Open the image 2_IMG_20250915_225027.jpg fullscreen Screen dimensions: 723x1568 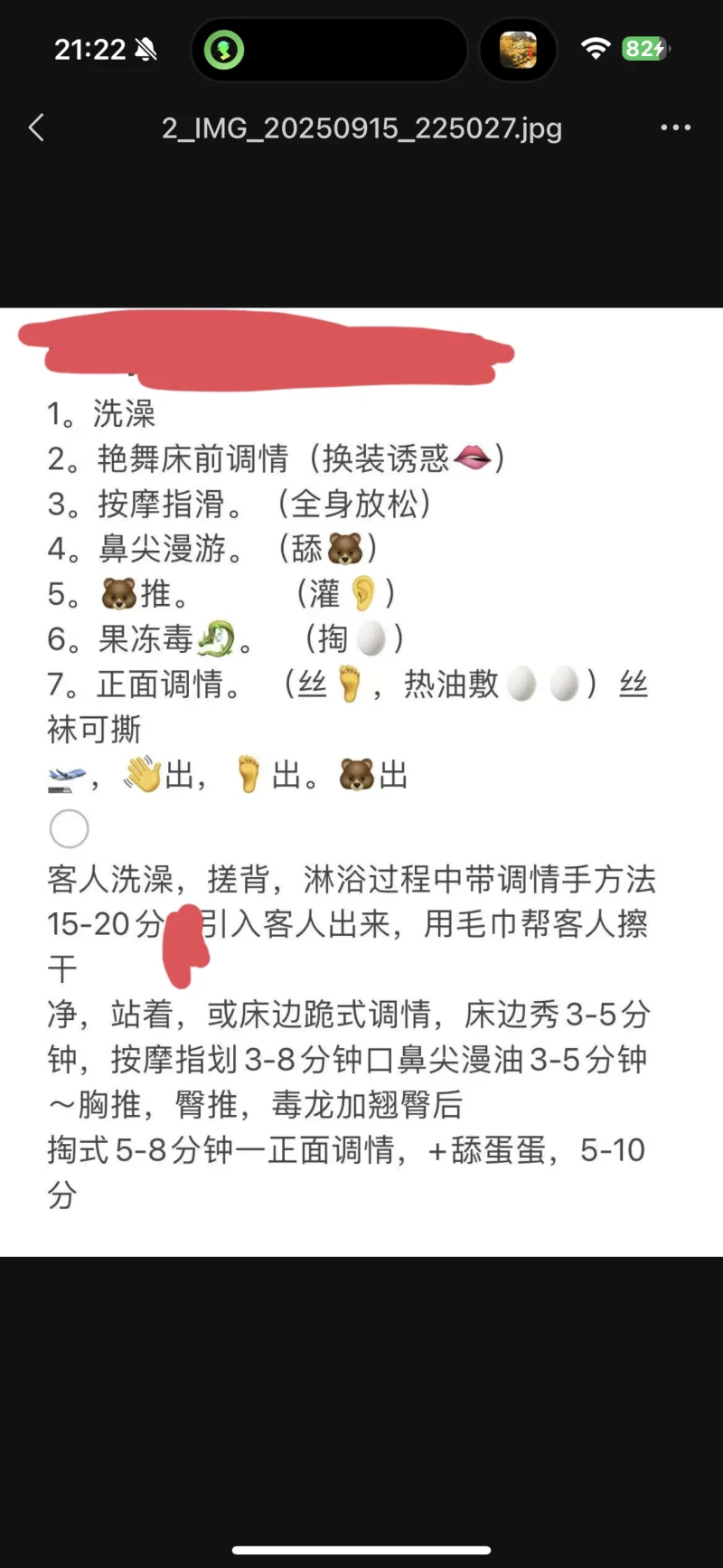tap(361, 782)
